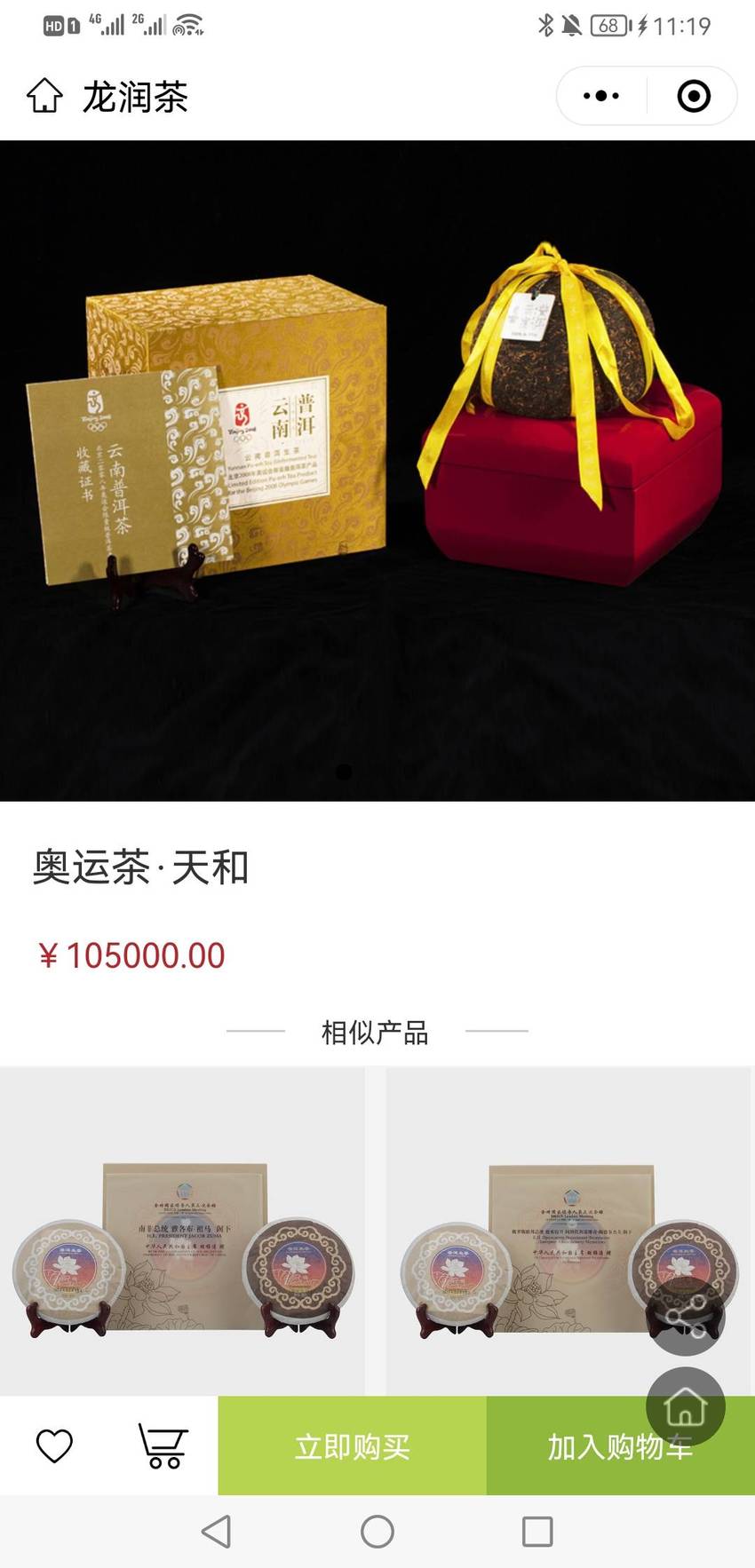This screenshot has width=755, height=1568.
Task: Add the product to favorites with the heart icon
Action: 54,1445
